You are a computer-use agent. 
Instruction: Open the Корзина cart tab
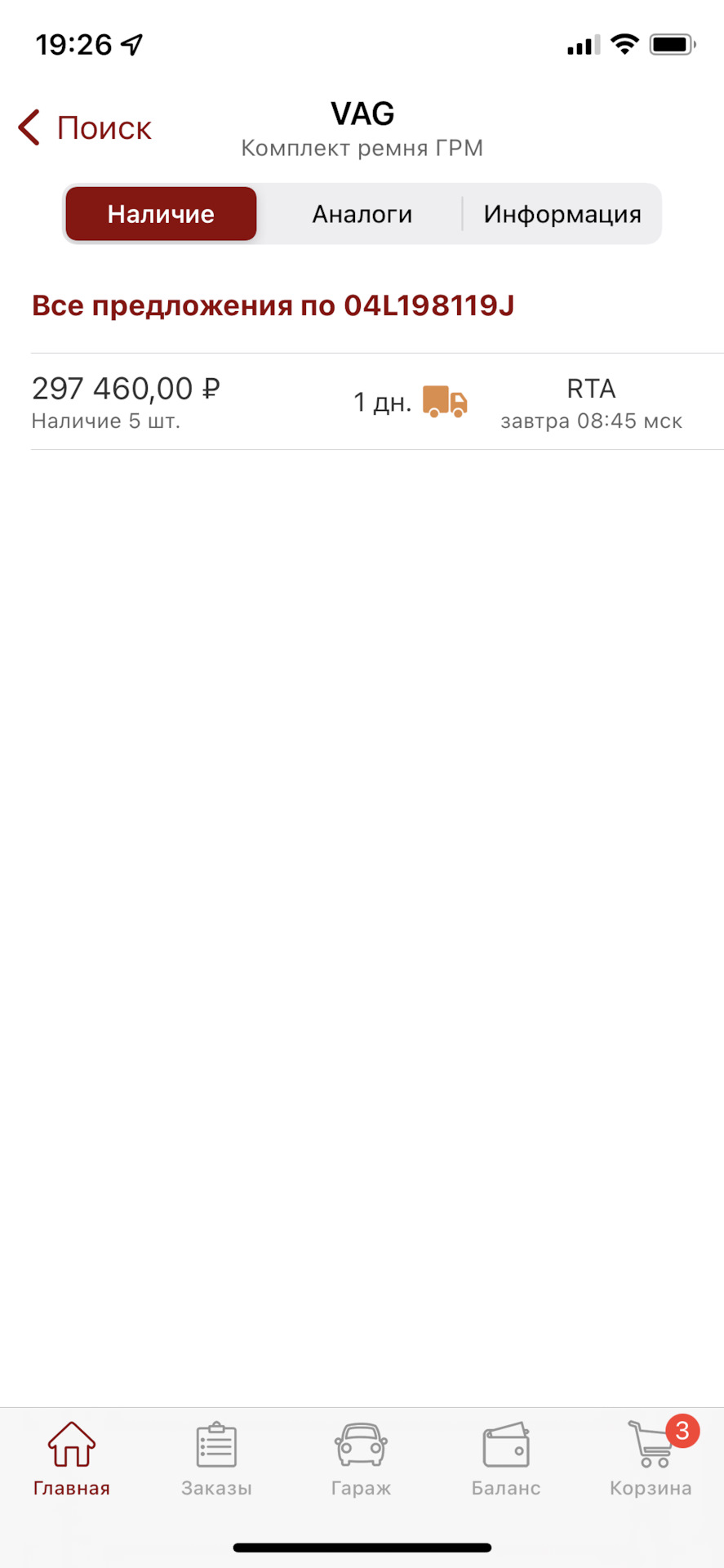651,1459
